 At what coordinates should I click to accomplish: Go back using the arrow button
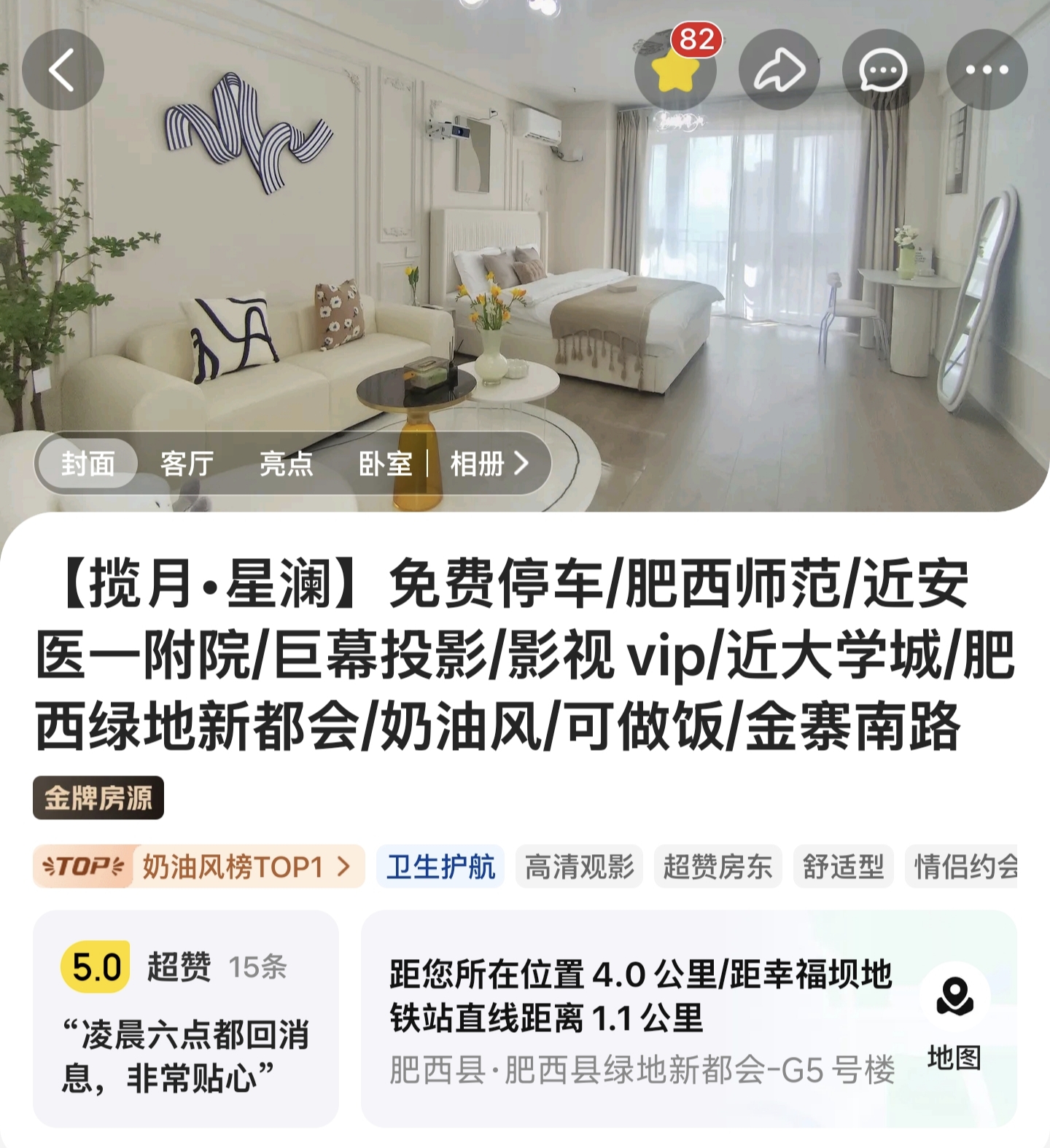[x=63, y=70]
